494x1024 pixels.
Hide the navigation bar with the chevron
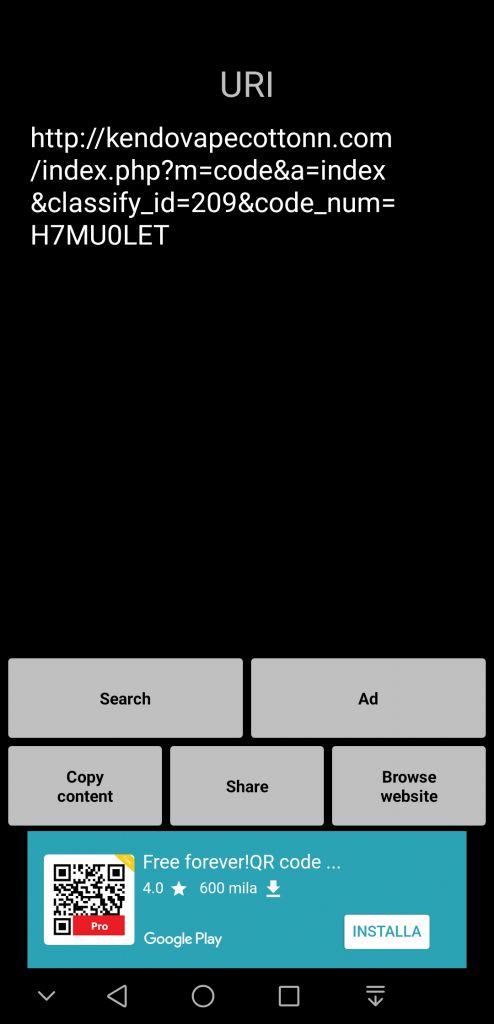click(x=46, y=996)
